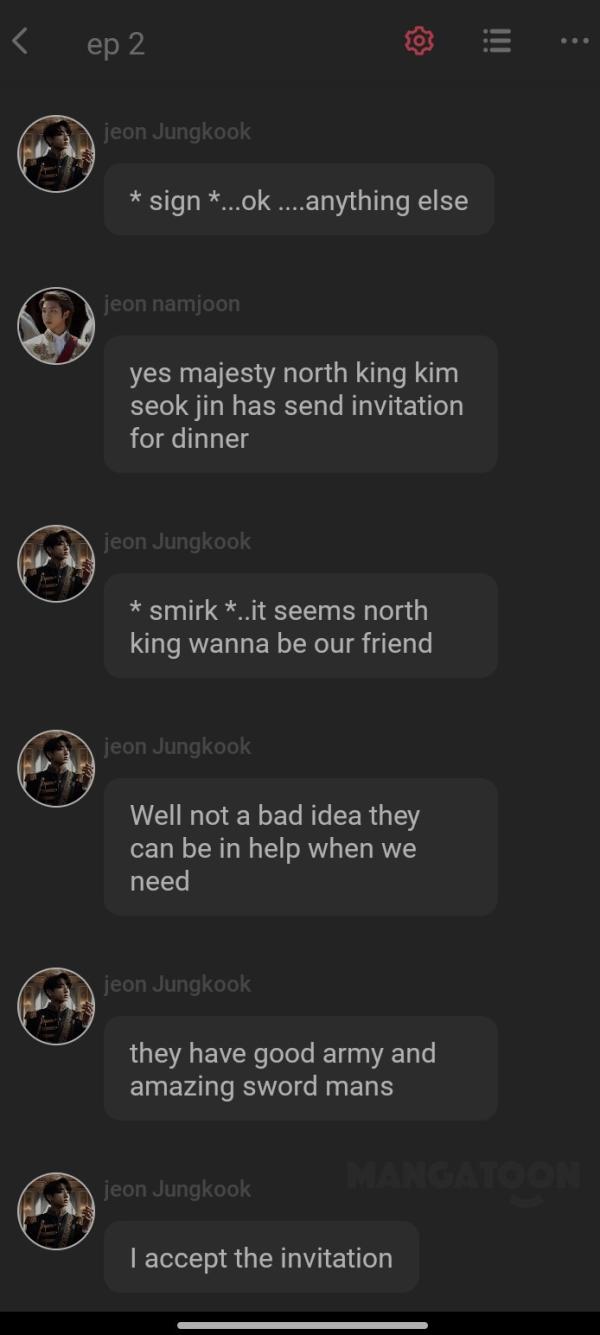Open the reading settings gear
The image size is (600, 1335).
[x=419, y=42]
